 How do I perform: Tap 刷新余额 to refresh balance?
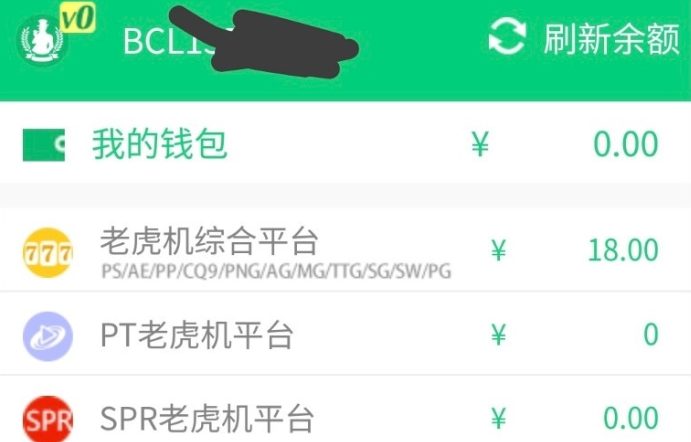(x=584, y=39)
